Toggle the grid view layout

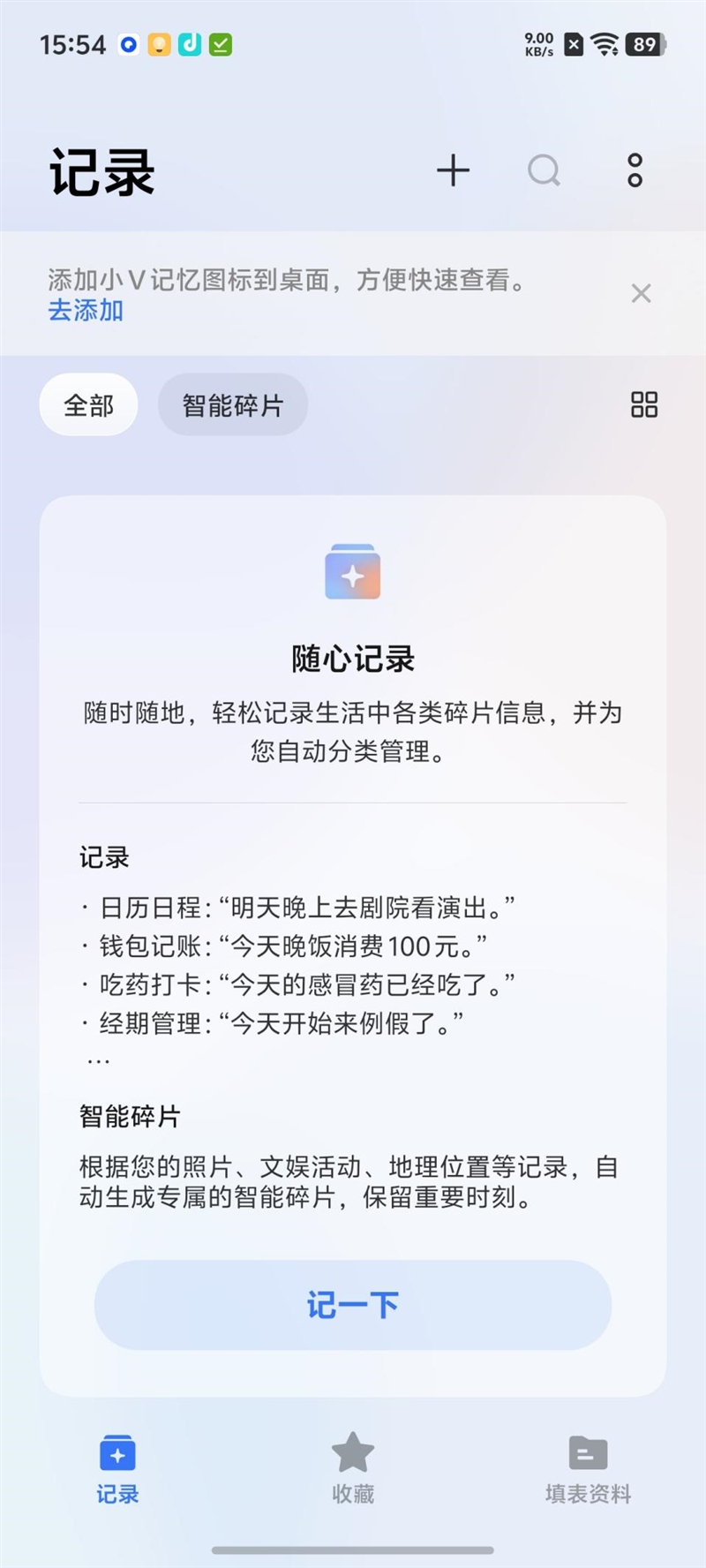(644, 405)
